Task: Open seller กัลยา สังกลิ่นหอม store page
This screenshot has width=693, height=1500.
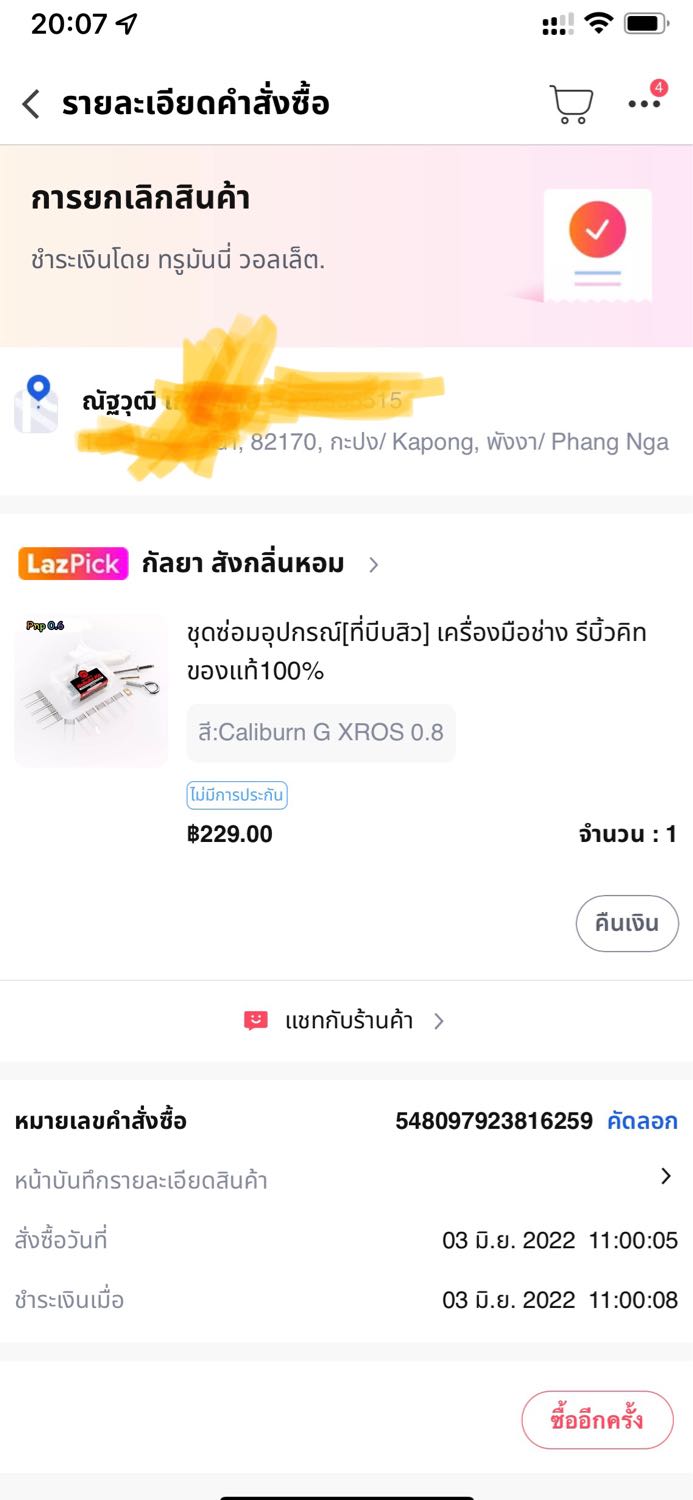Action: click(243, 564)
